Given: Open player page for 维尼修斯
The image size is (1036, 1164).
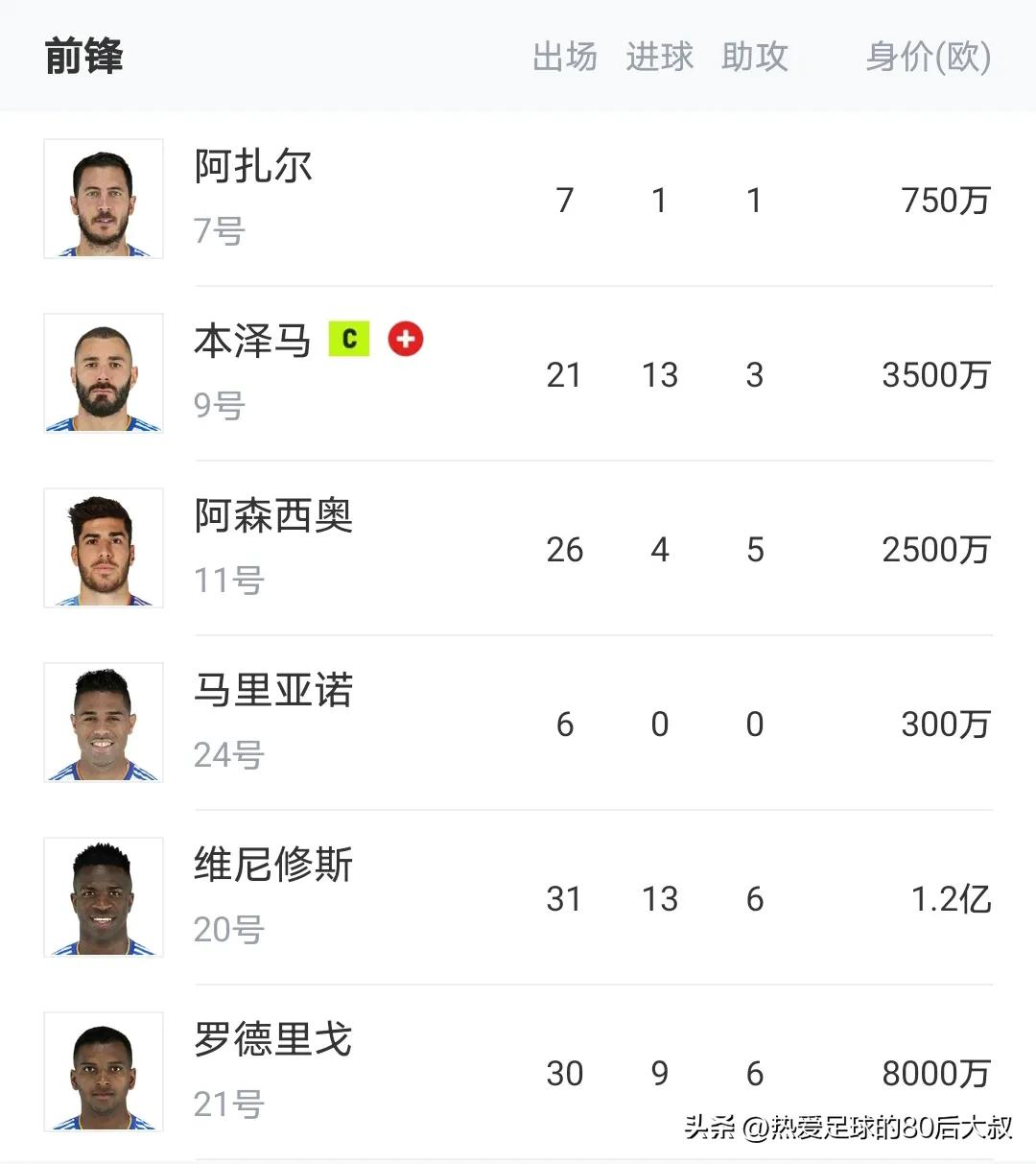Looking at the screenshot, I should click(271, 865).
